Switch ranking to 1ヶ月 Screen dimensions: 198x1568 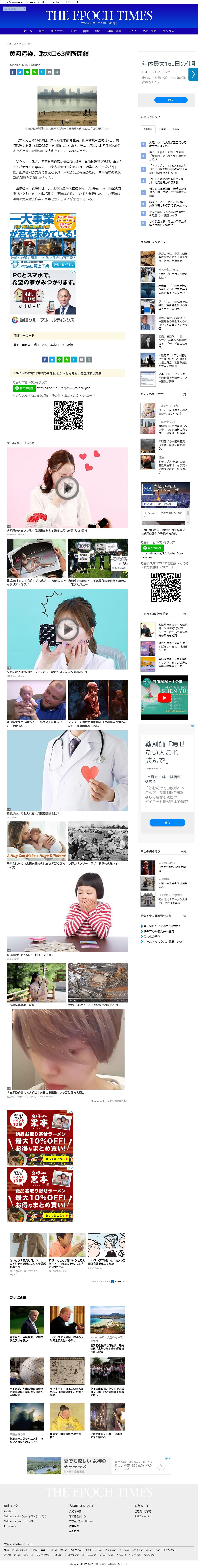pyautogui.click(x=176, y=129)
